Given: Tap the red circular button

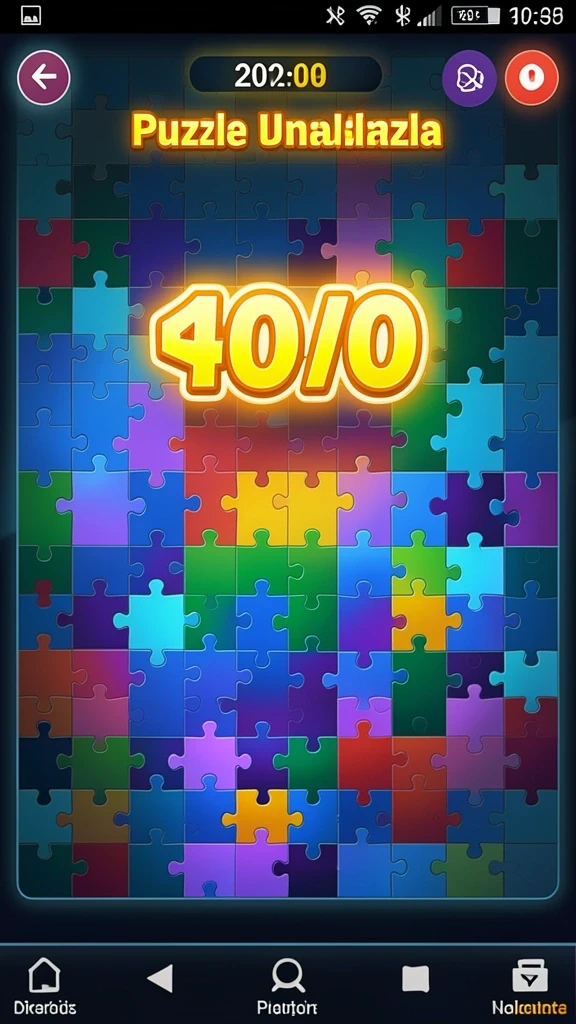Looking at the screenshot, I should (532, 78).
